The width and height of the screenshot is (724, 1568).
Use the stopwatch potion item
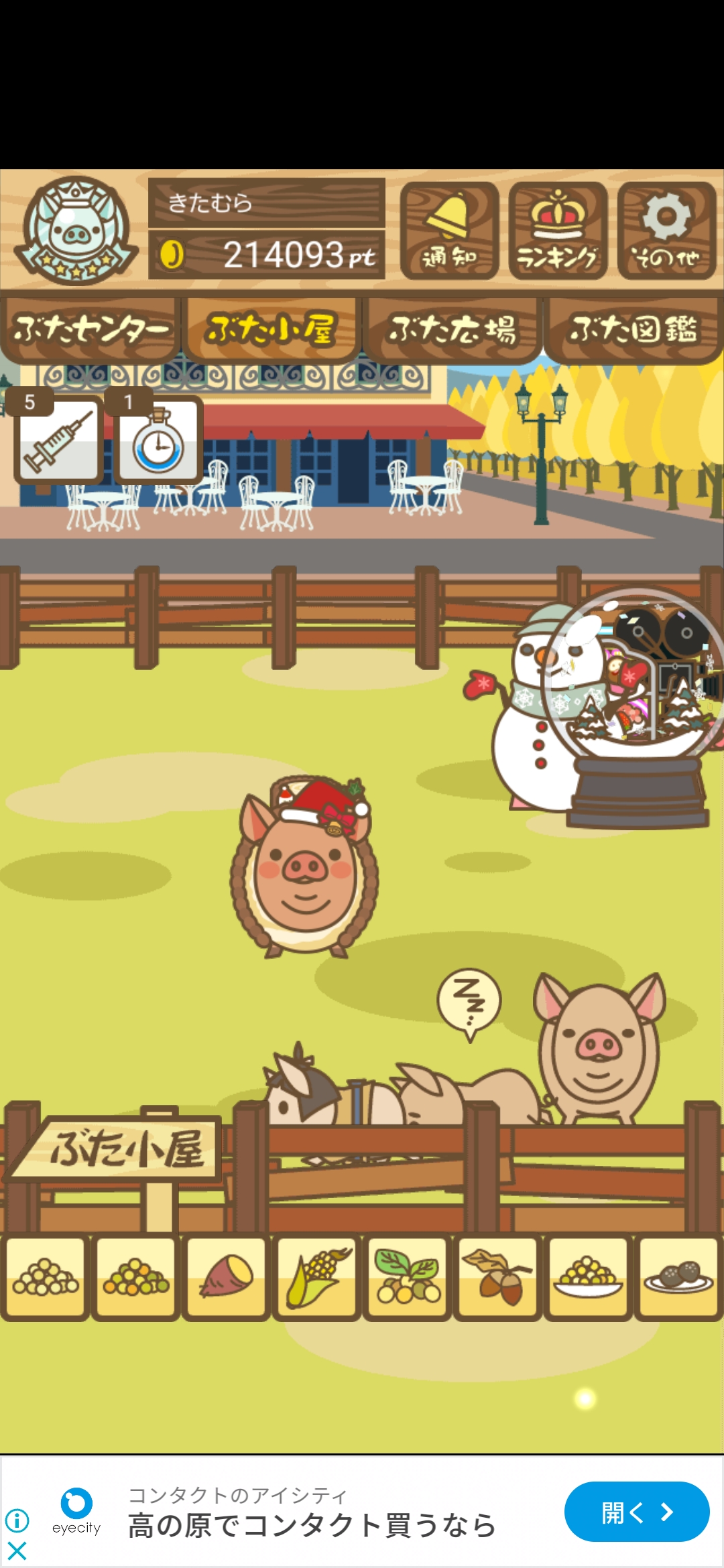coord(158,440)
